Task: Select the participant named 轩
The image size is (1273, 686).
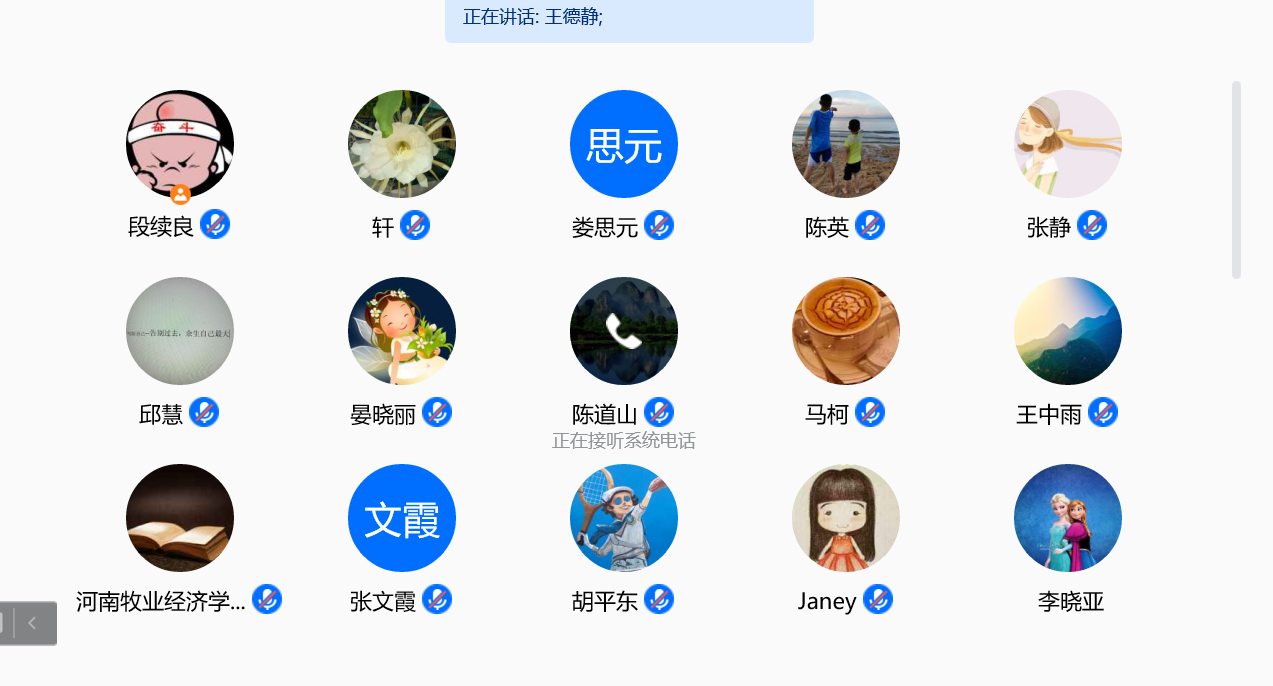Action: (402, 144)
